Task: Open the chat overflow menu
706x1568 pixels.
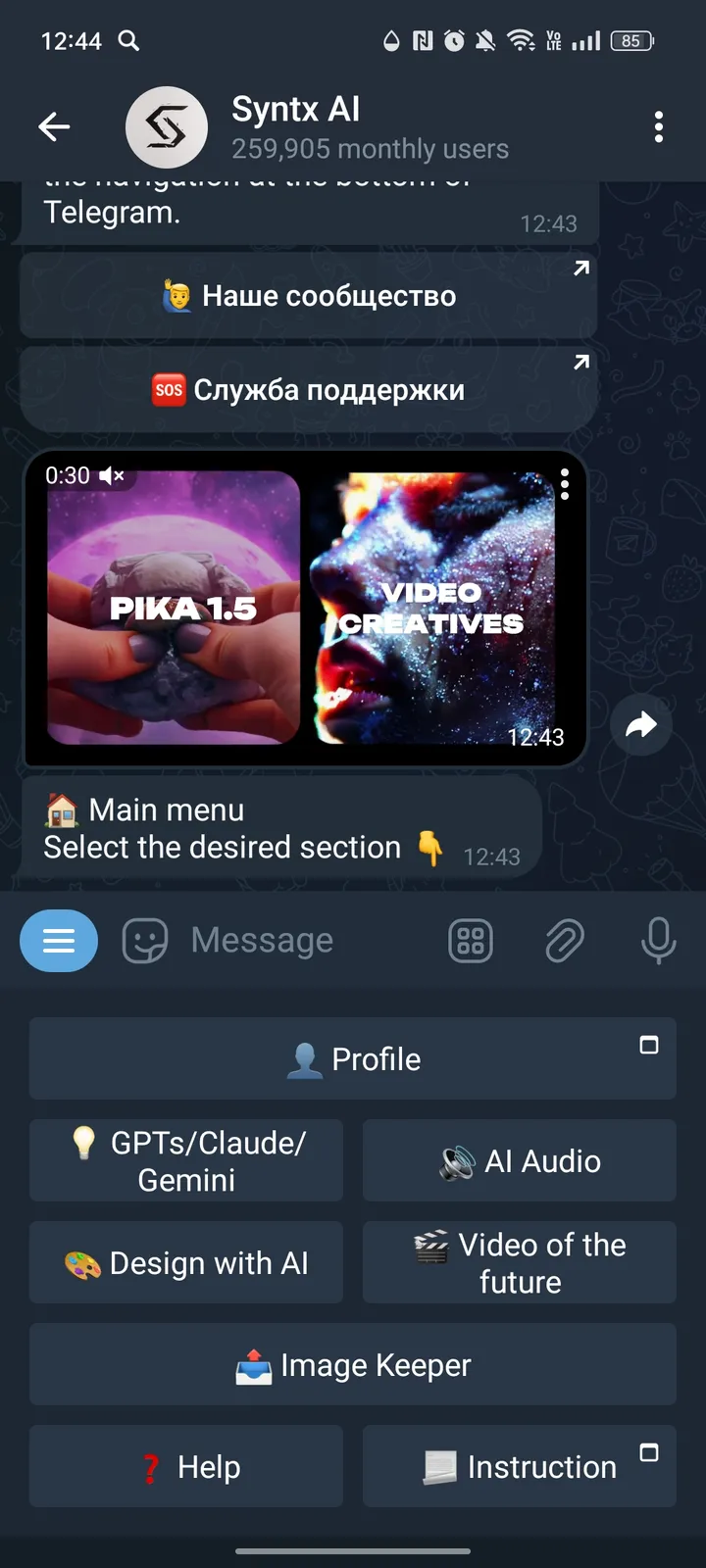Action: pos(658,126)
